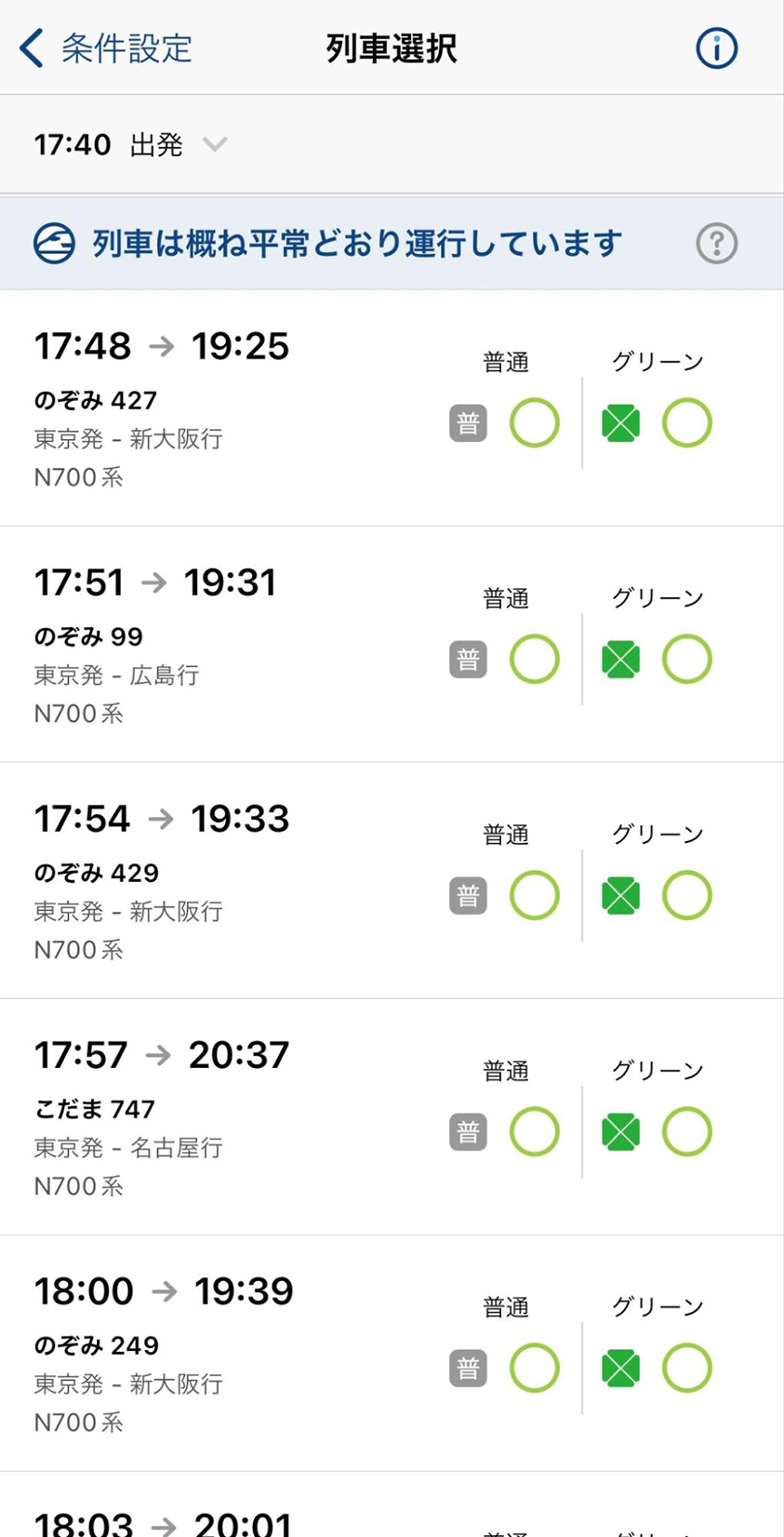Screen dimensions: 784x1537
Task: Pick Green car for のぞみ 429
Action: click(687, 896)
